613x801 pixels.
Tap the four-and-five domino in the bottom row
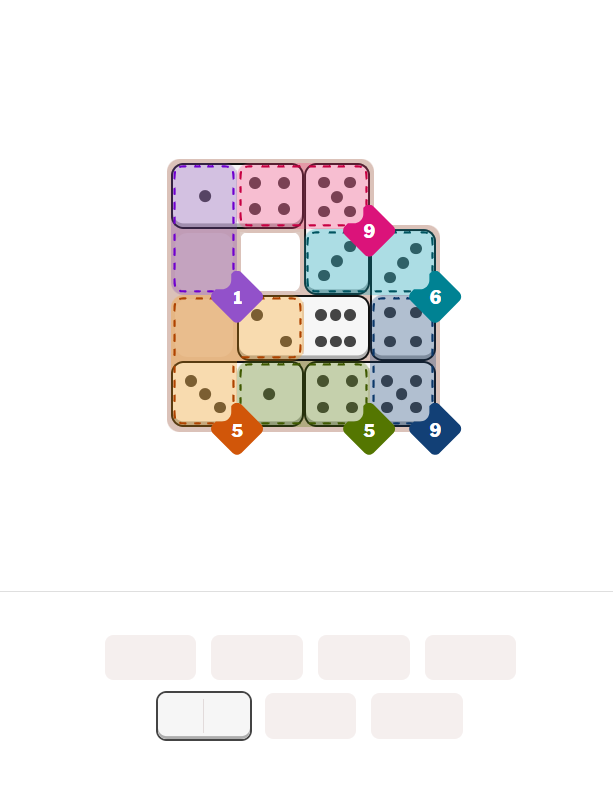pyautogui.click(x=369, y=394)
